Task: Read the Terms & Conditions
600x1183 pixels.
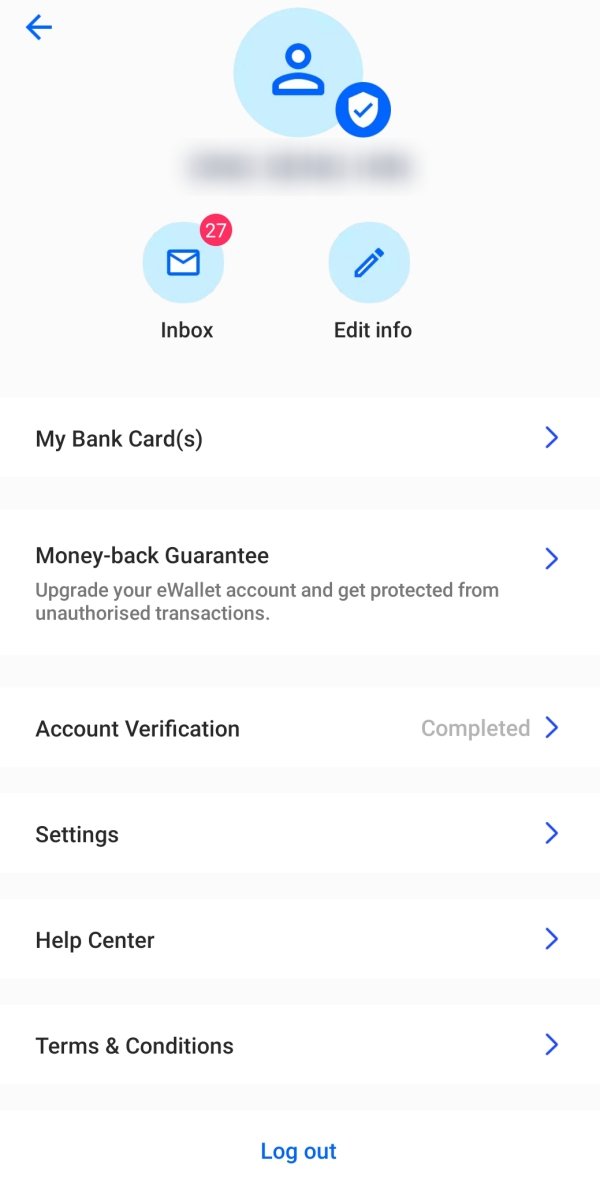Action: pos(300,1045)
